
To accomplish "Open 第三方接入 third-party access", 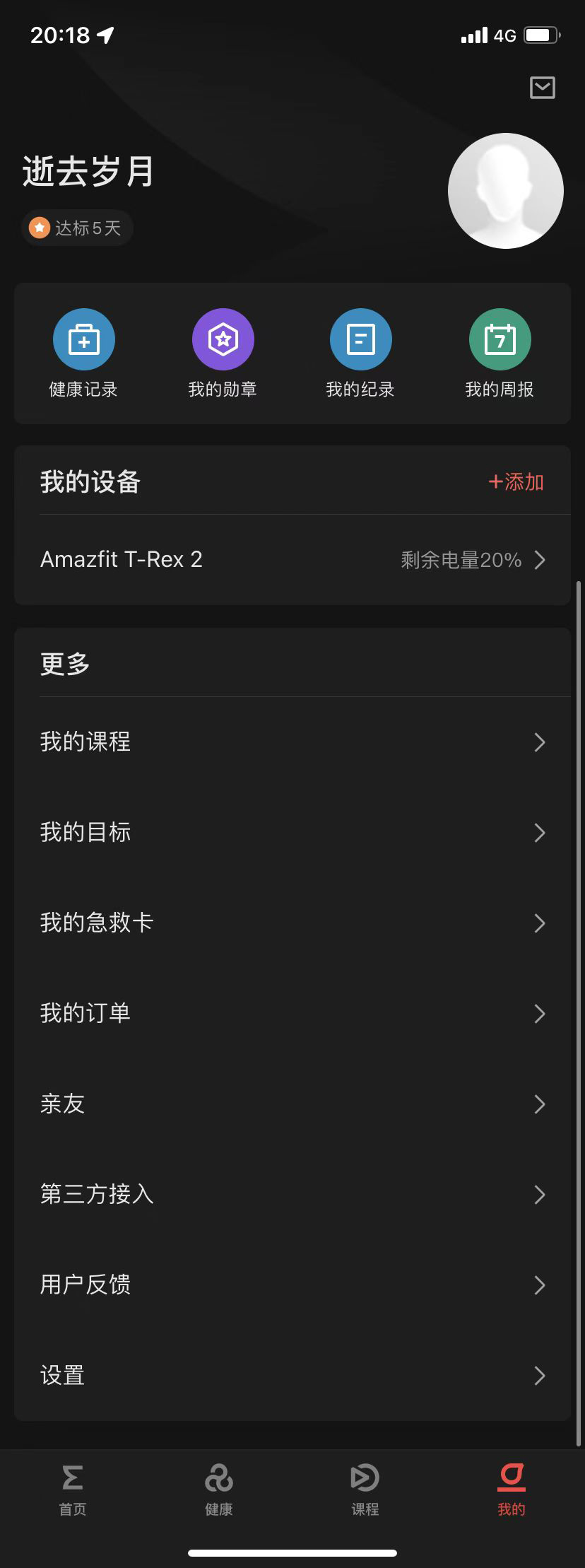I will pos(292,1194).
